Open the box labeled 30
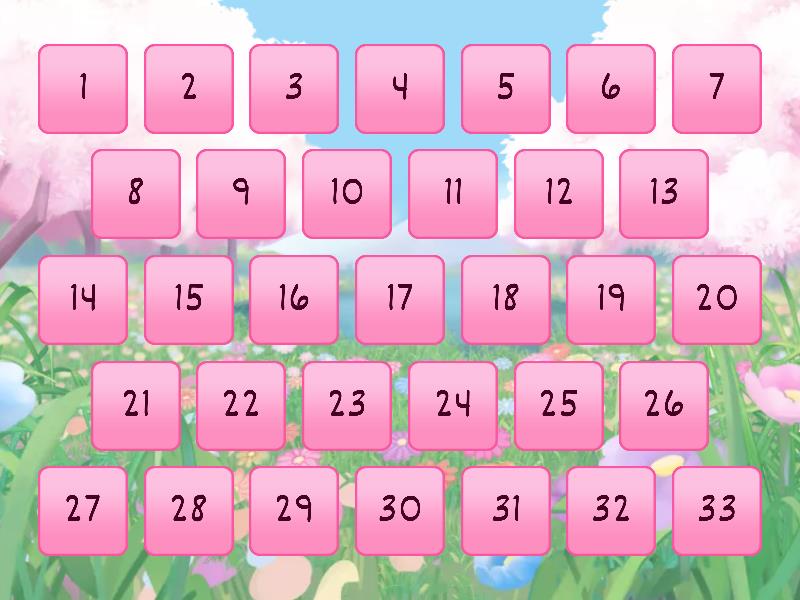The width and height of the screenshot is (800, 600). point(400,510)
